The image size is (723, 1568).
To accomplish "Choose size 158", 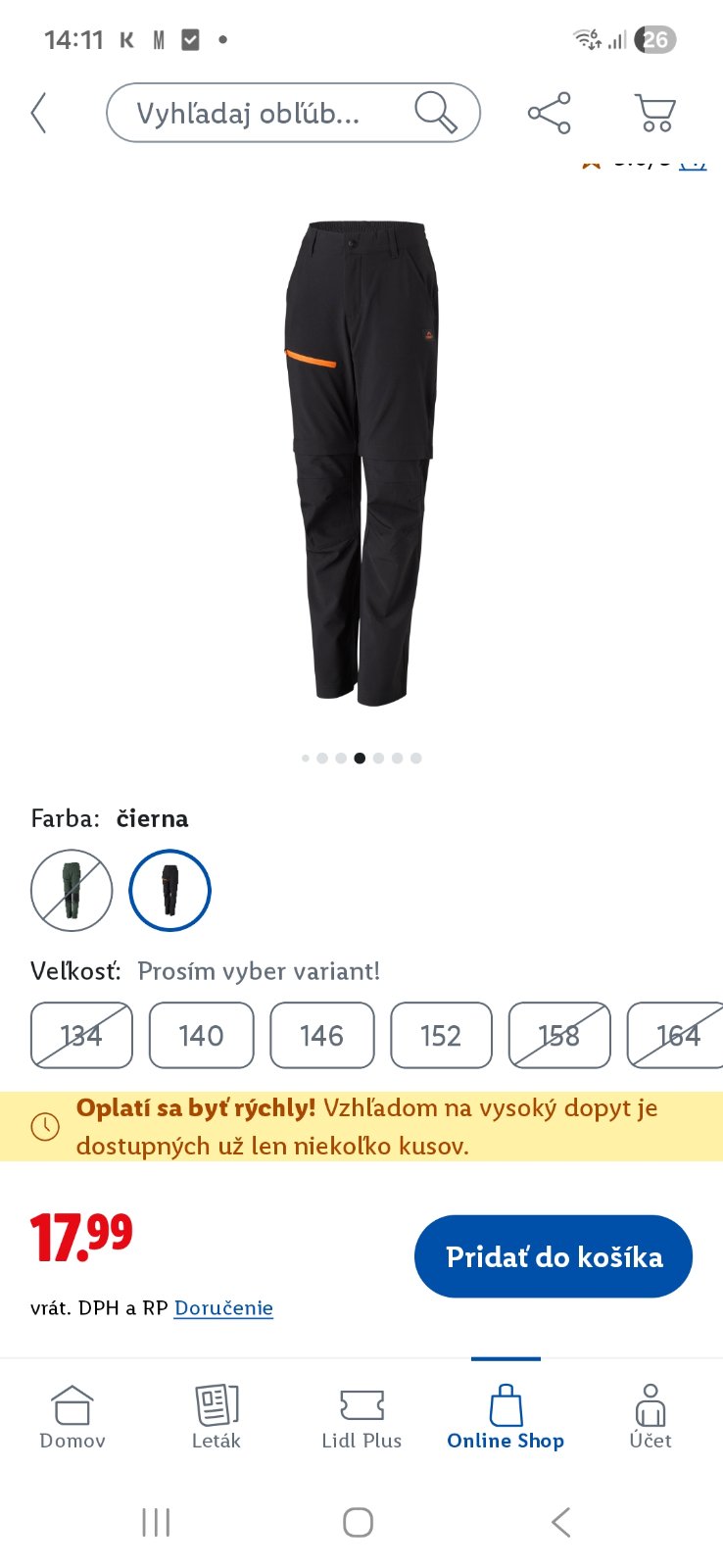I will (x=559, y=1035).
